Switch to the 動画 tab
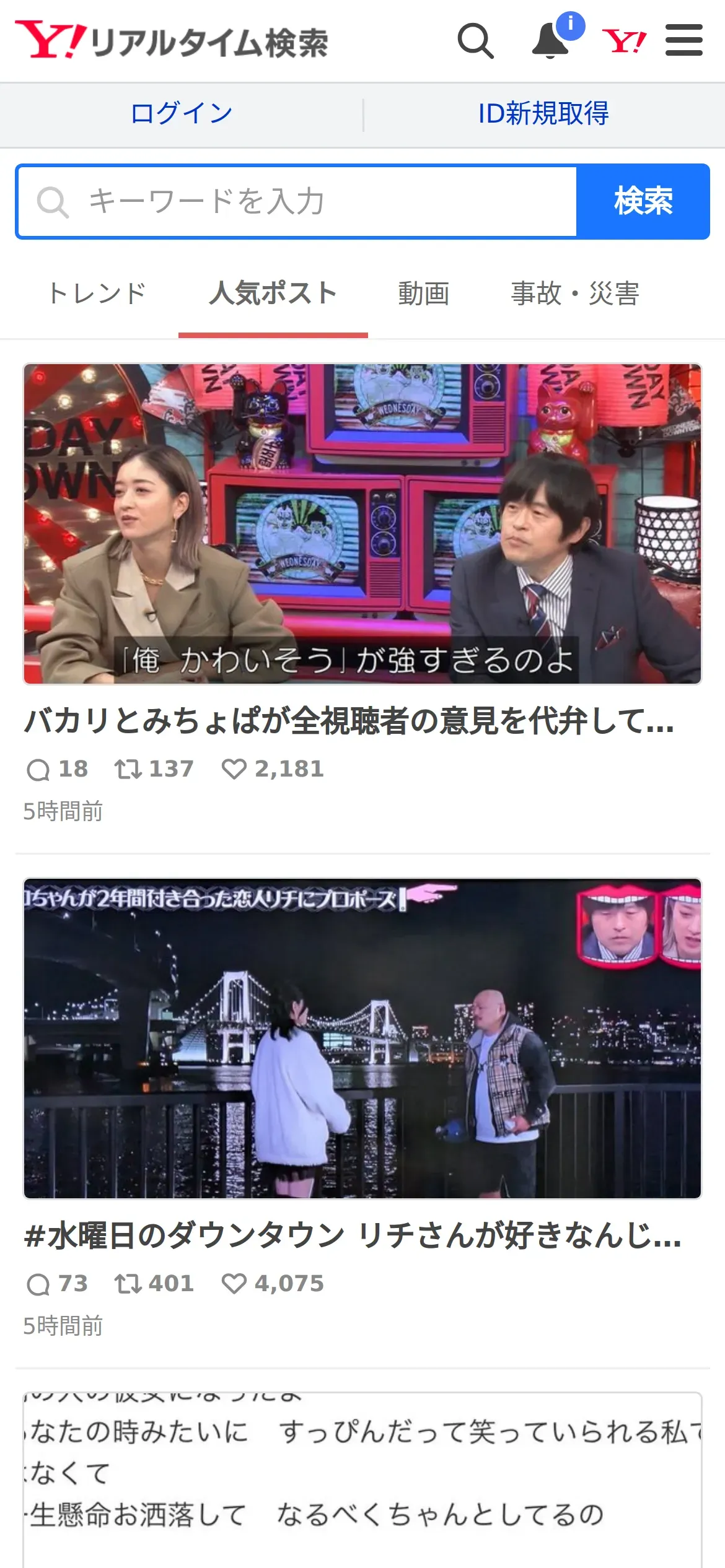The height and width of the screenshot is (1568, 725). (424, 294)
